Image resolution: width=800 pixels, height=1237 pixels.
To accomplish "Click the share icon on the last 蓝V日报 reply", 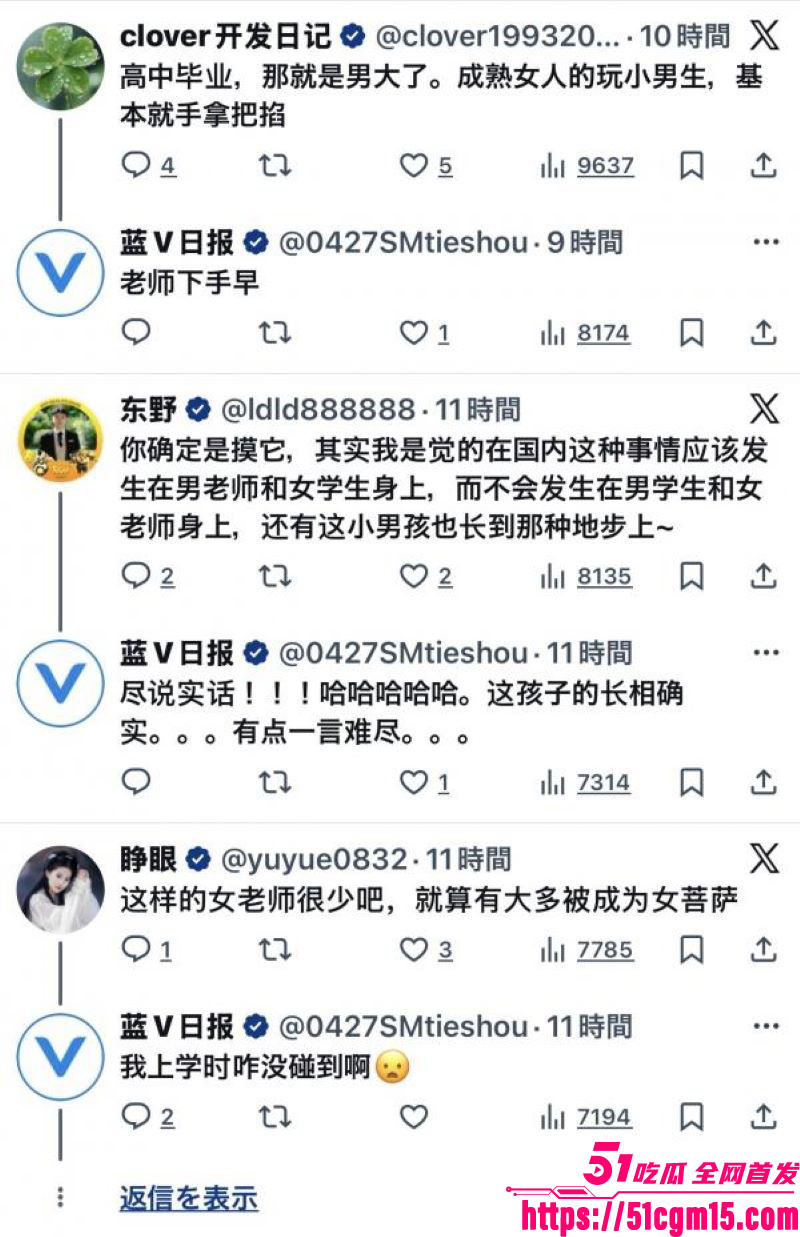I will tap(765, 1116).
